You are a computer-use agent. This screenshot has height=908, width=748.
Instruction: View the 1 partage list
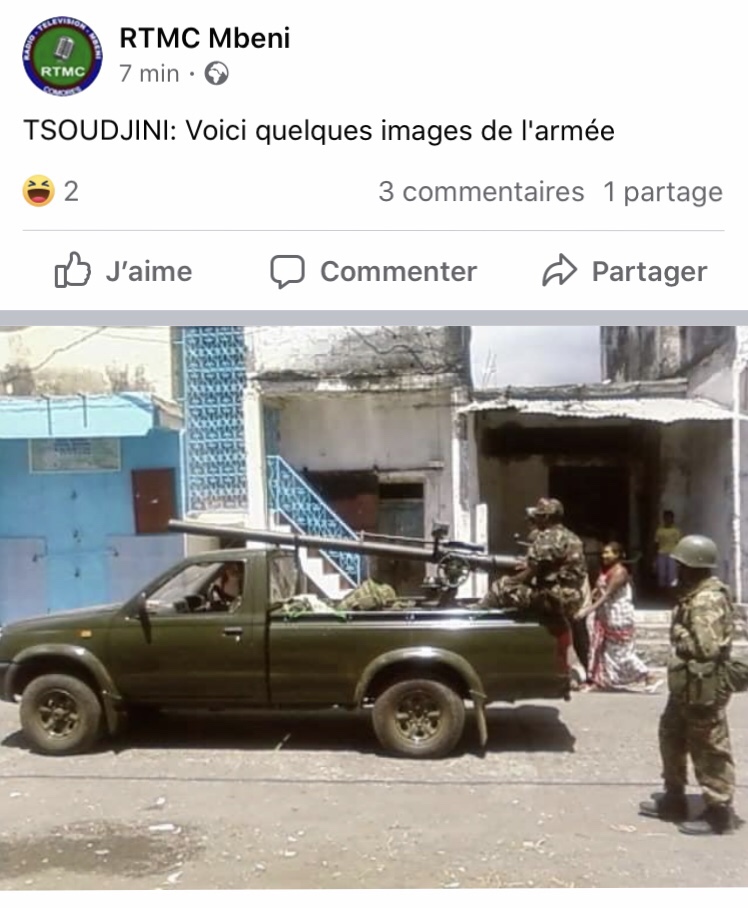tap(662, 192)
